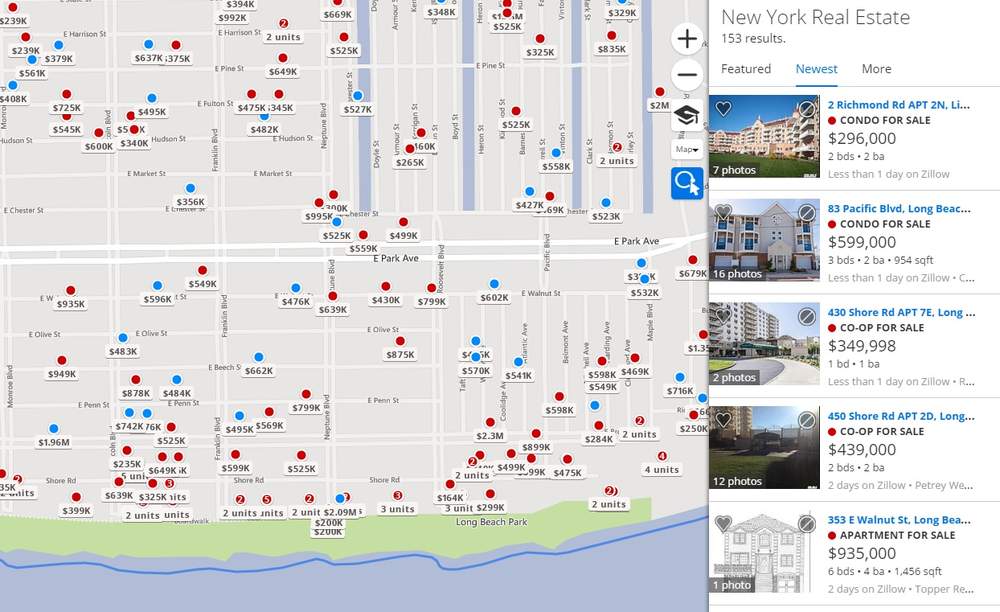1000x612 pixels.
Task: Save the 450 Shore Rd co-op
Action: click(723, 419)
